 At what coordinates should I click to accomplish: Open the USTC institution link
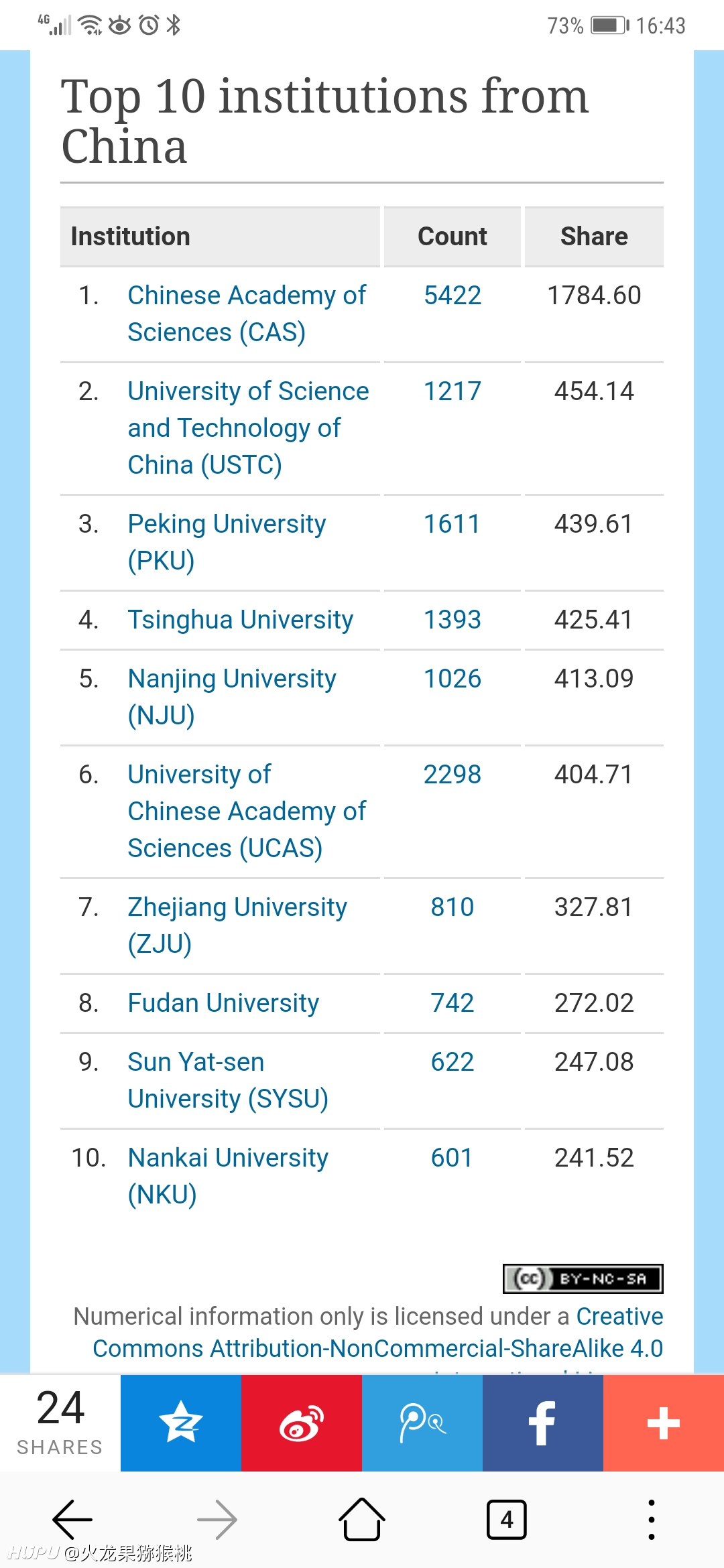point(248,428)
